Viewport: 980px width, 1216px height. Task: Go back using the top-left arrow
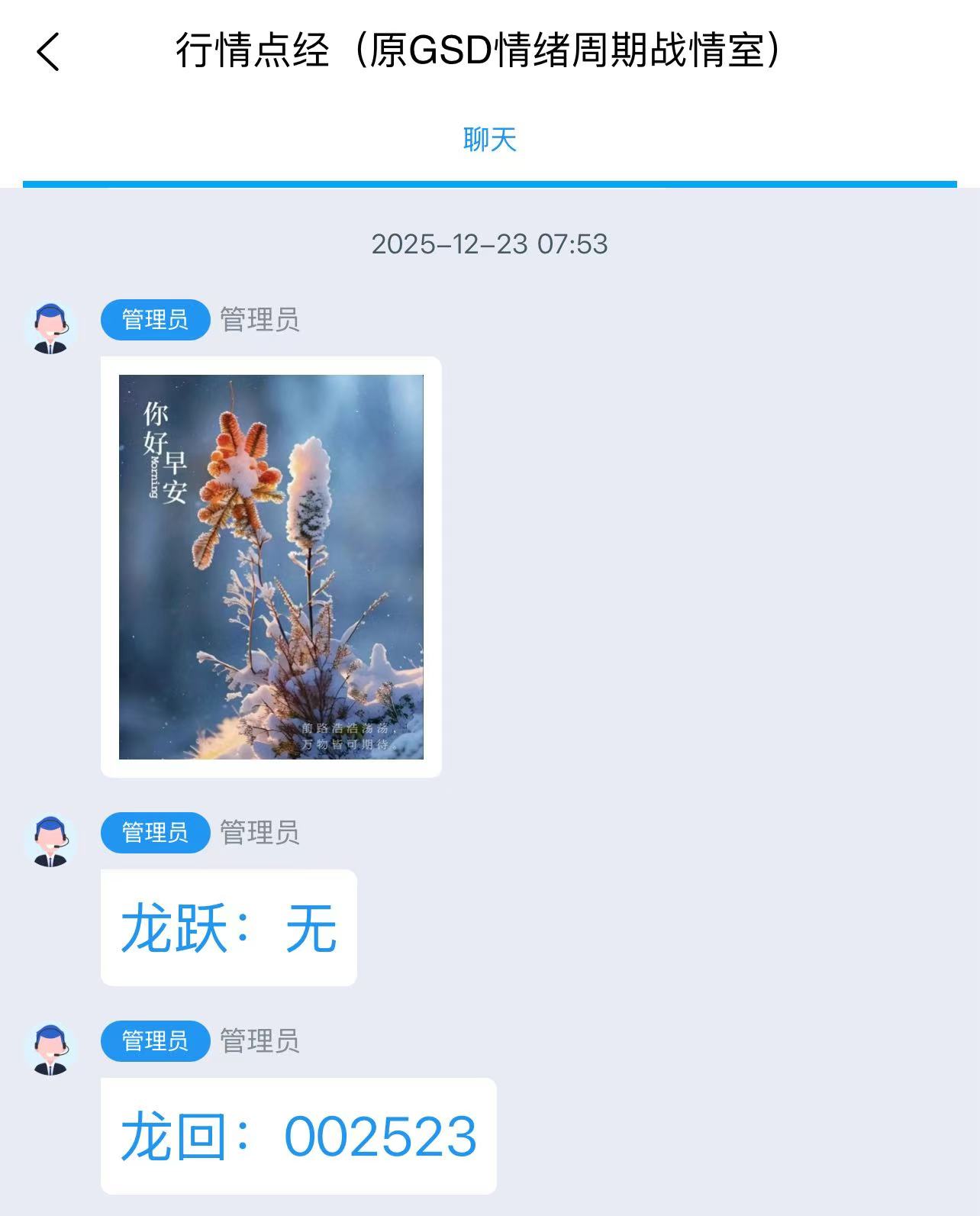click(48, 52)
